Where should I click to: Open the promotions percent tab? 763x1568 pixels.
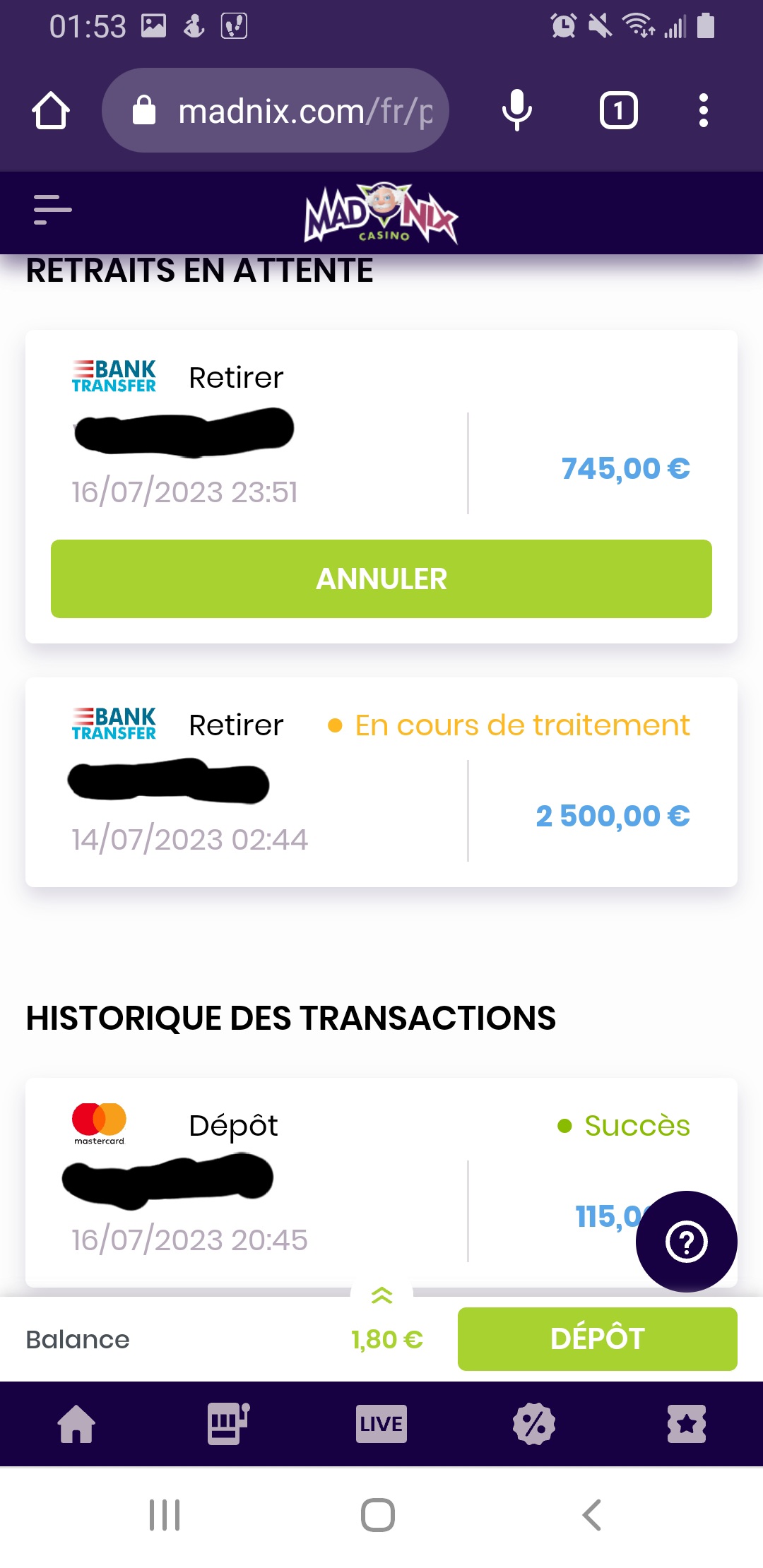coord(533,1423)
